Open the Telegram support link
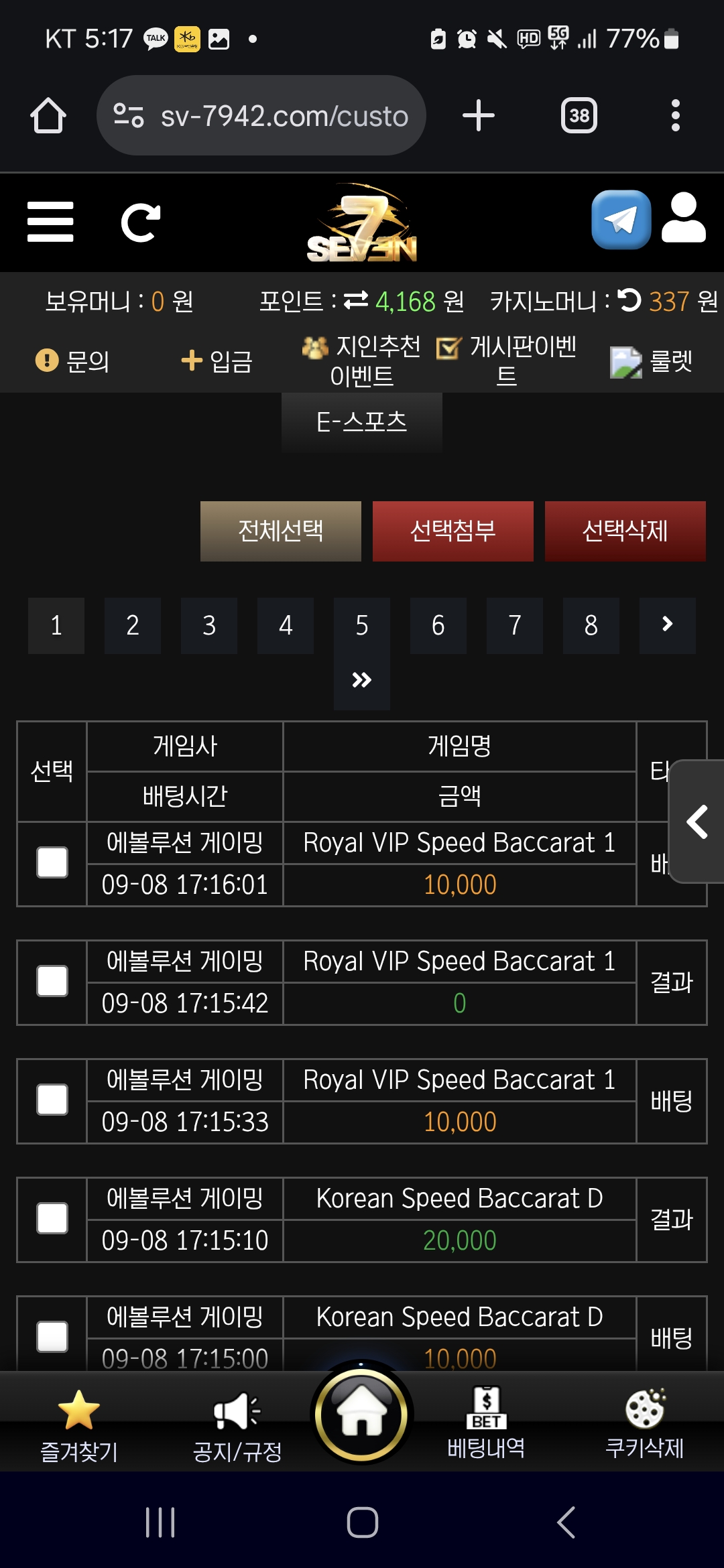724x1568 pixels. pyautogui.click(x=621, y=220)
